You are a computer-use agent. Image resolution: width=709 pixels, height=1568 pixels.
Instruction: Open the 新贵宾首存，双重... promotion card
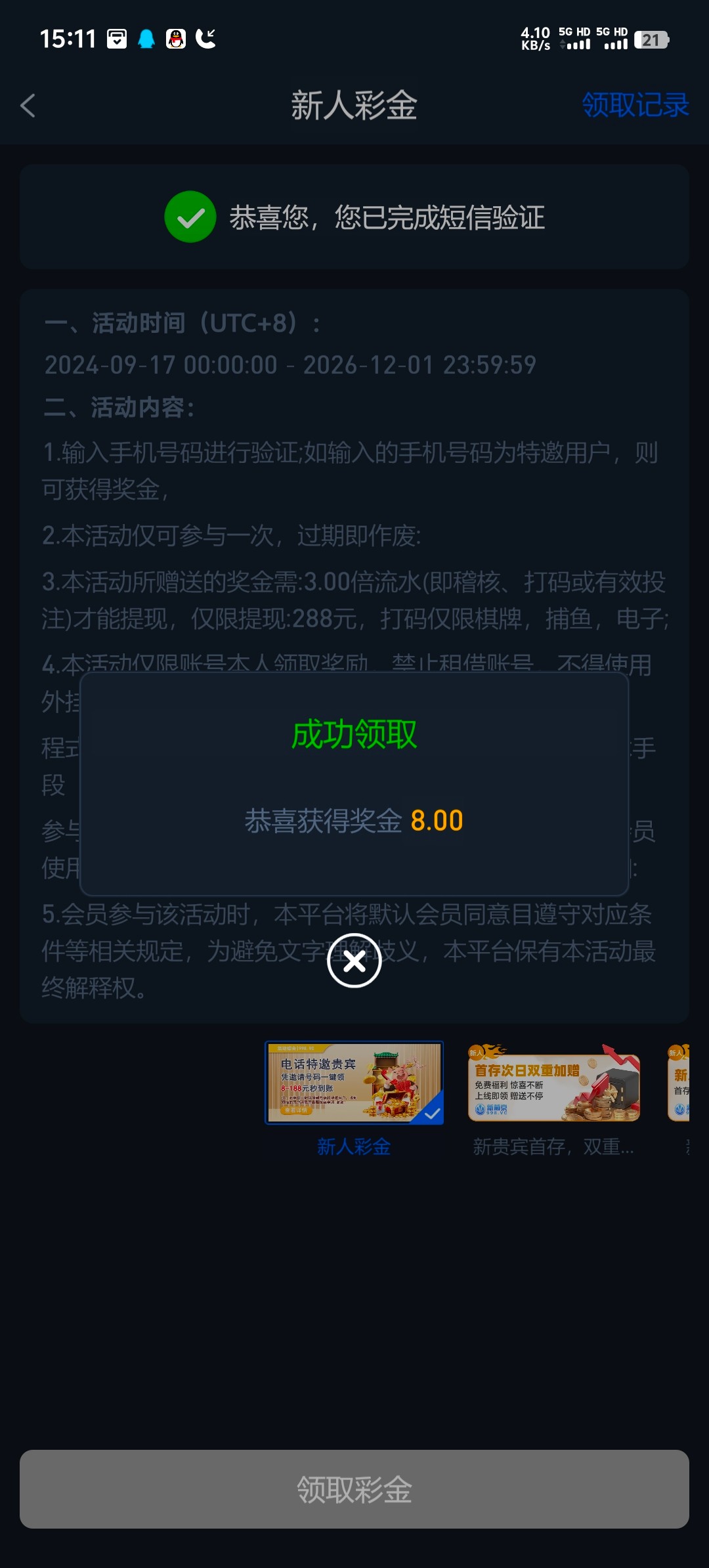(553, 1082)
